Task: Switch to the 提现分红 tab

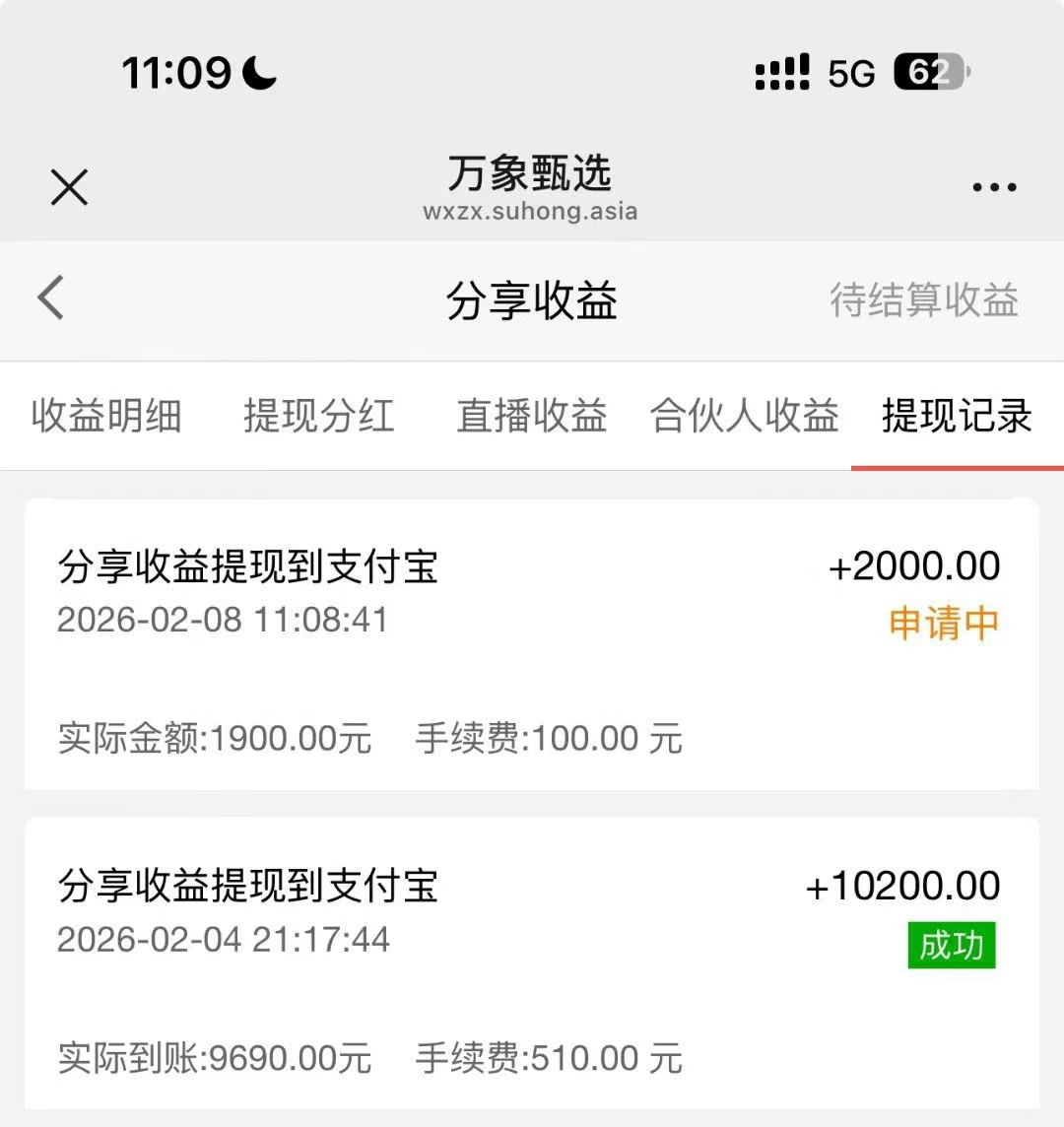Action: click(x=318, y=416)
